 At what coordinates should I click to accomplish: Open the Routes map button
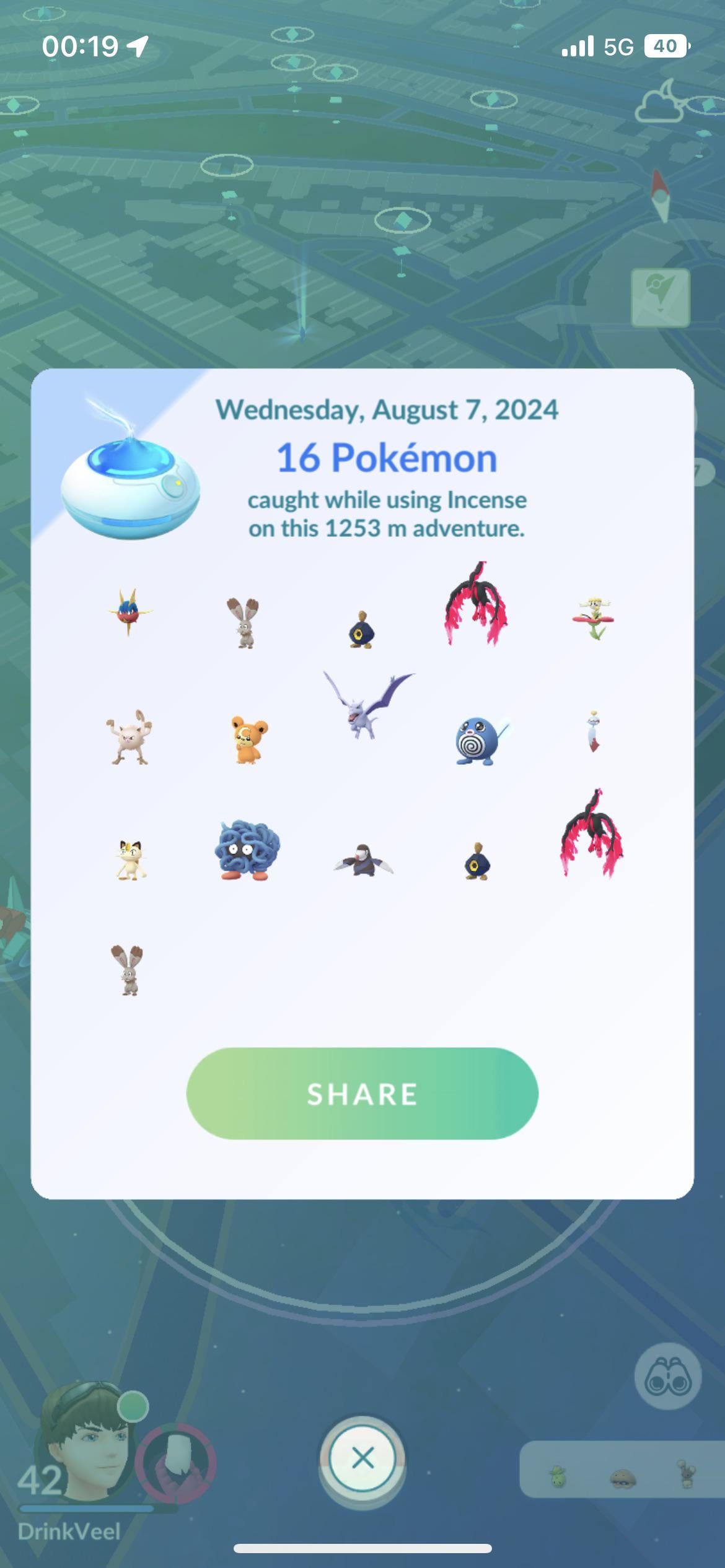(661, 298)
